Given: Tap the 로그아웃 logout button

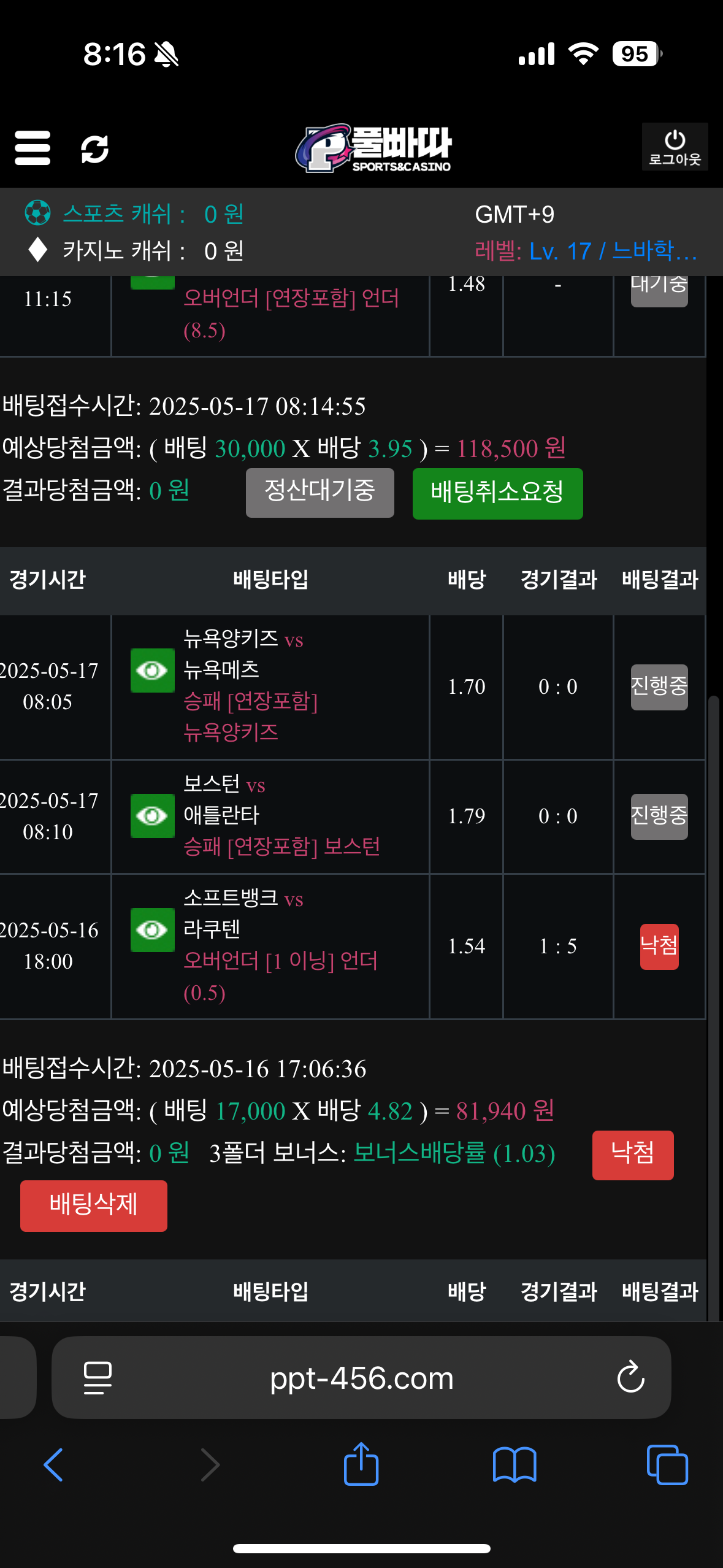Looking at the screenshot, I should [x=675, y=147].
